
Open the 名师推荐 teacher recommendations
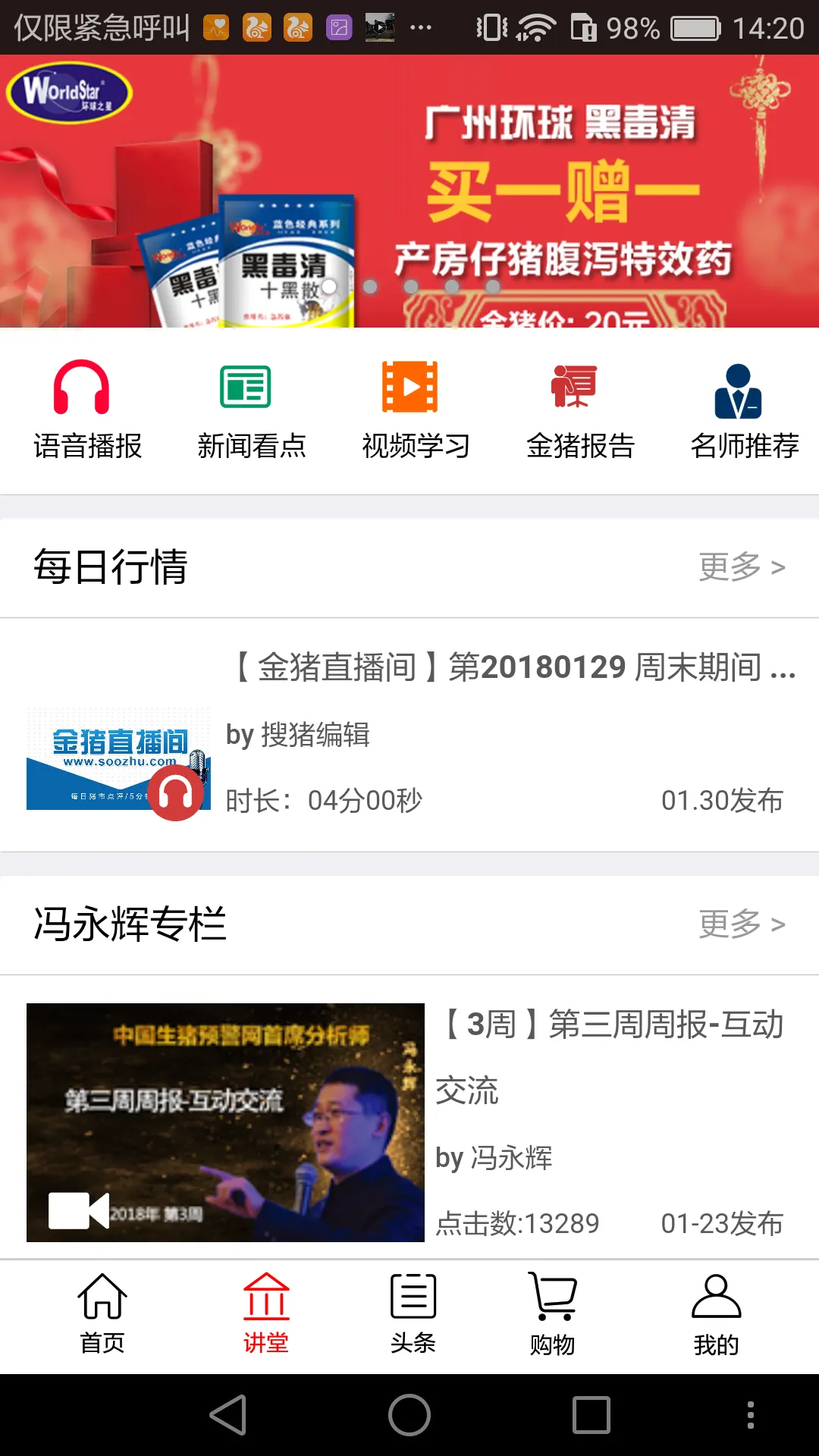739,408
